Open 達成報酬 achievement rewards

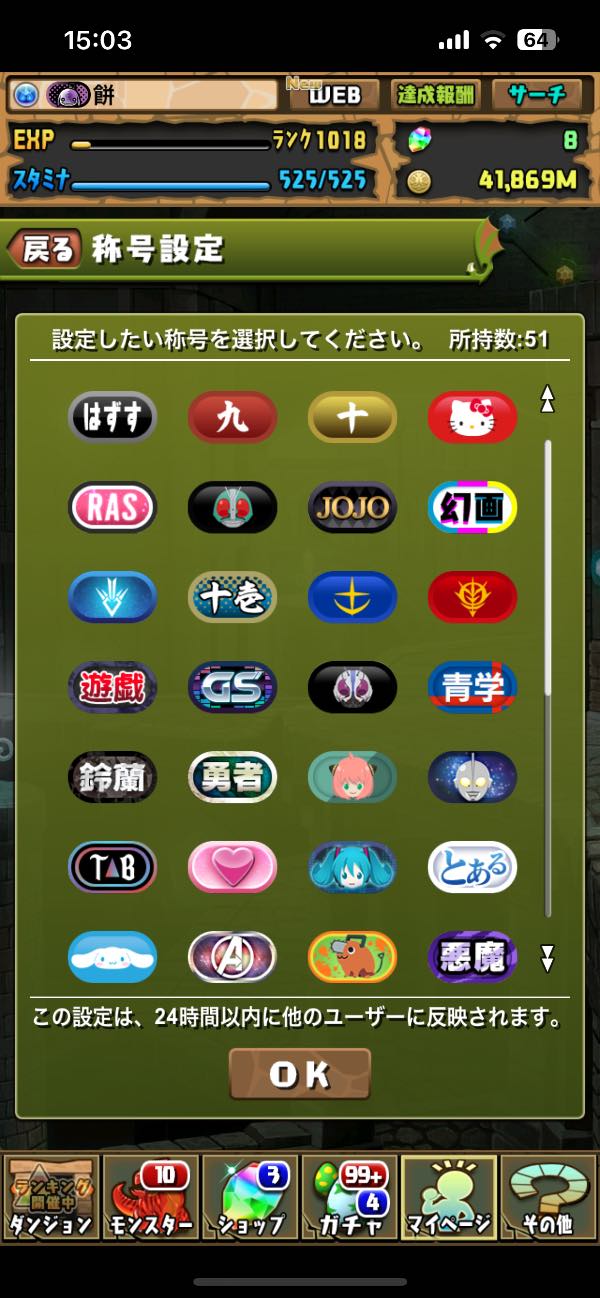point(436,96)
